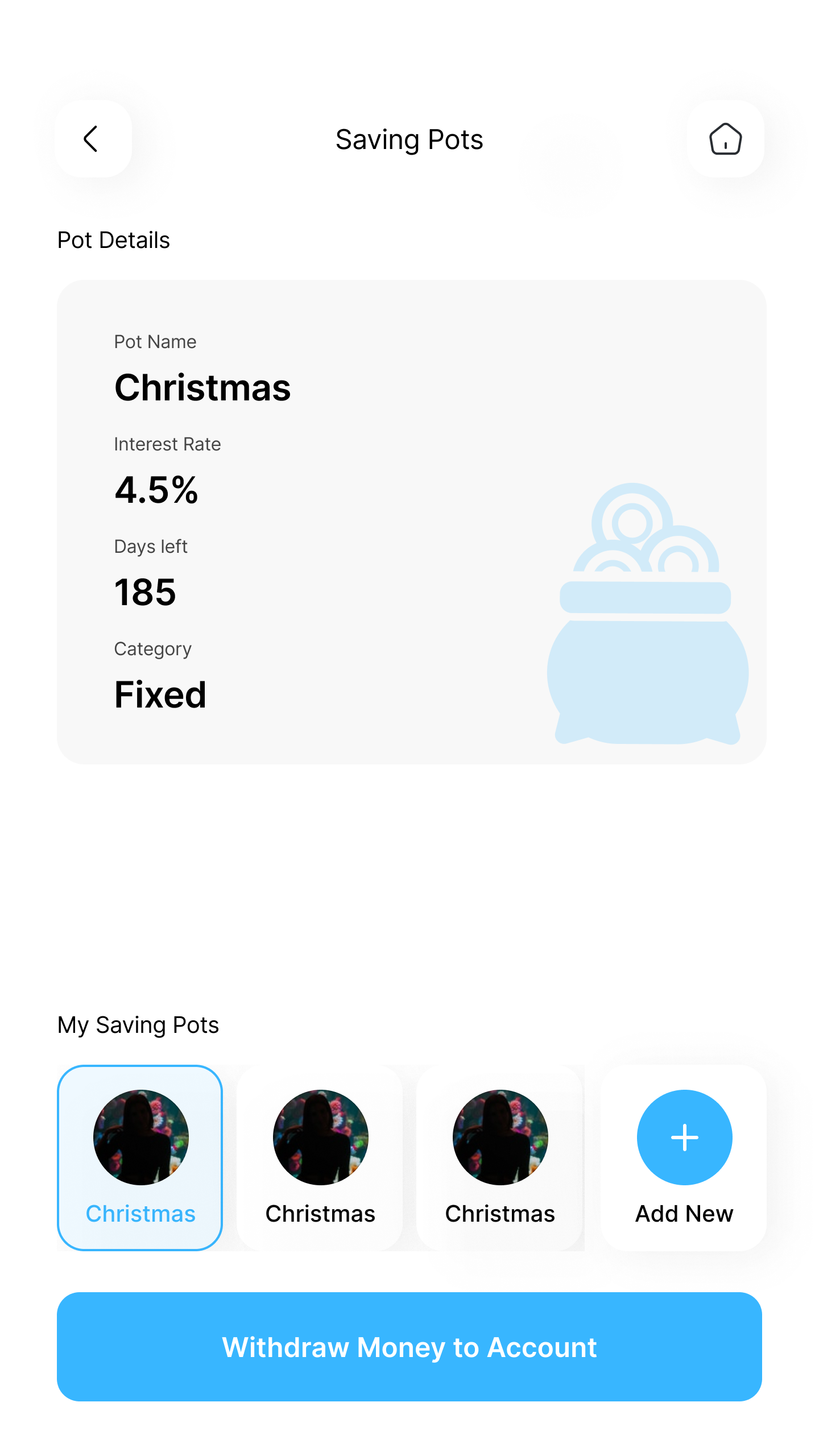
Task: Open the Pot Details section
Action: click(x=113, y=239)
